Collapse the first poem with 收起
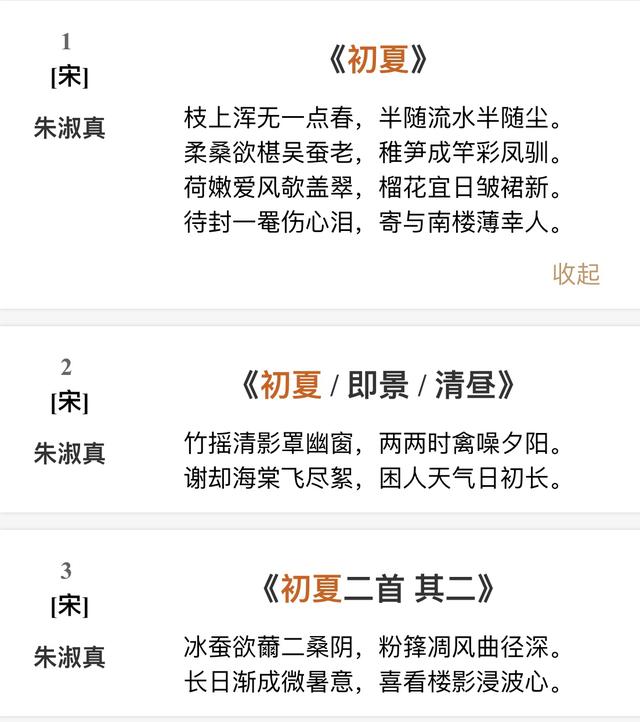 [576, 274]
